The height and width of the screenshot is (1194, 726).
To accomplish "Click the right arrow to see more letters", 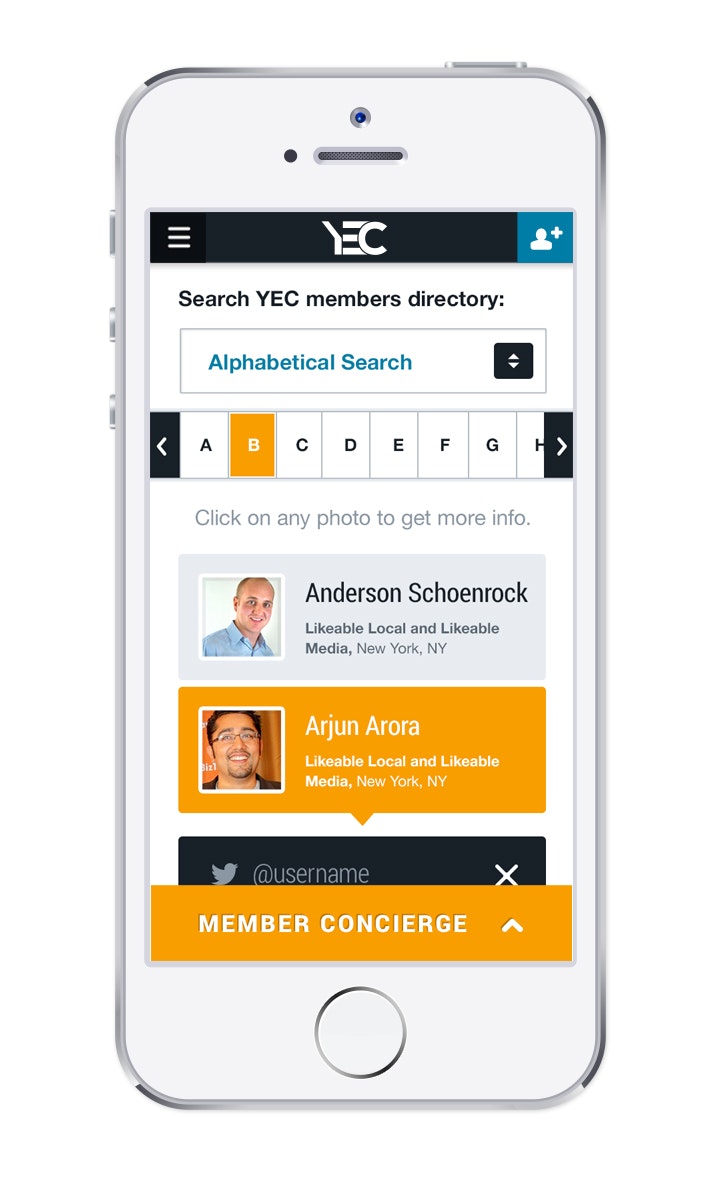I will (x=561, y=446).
